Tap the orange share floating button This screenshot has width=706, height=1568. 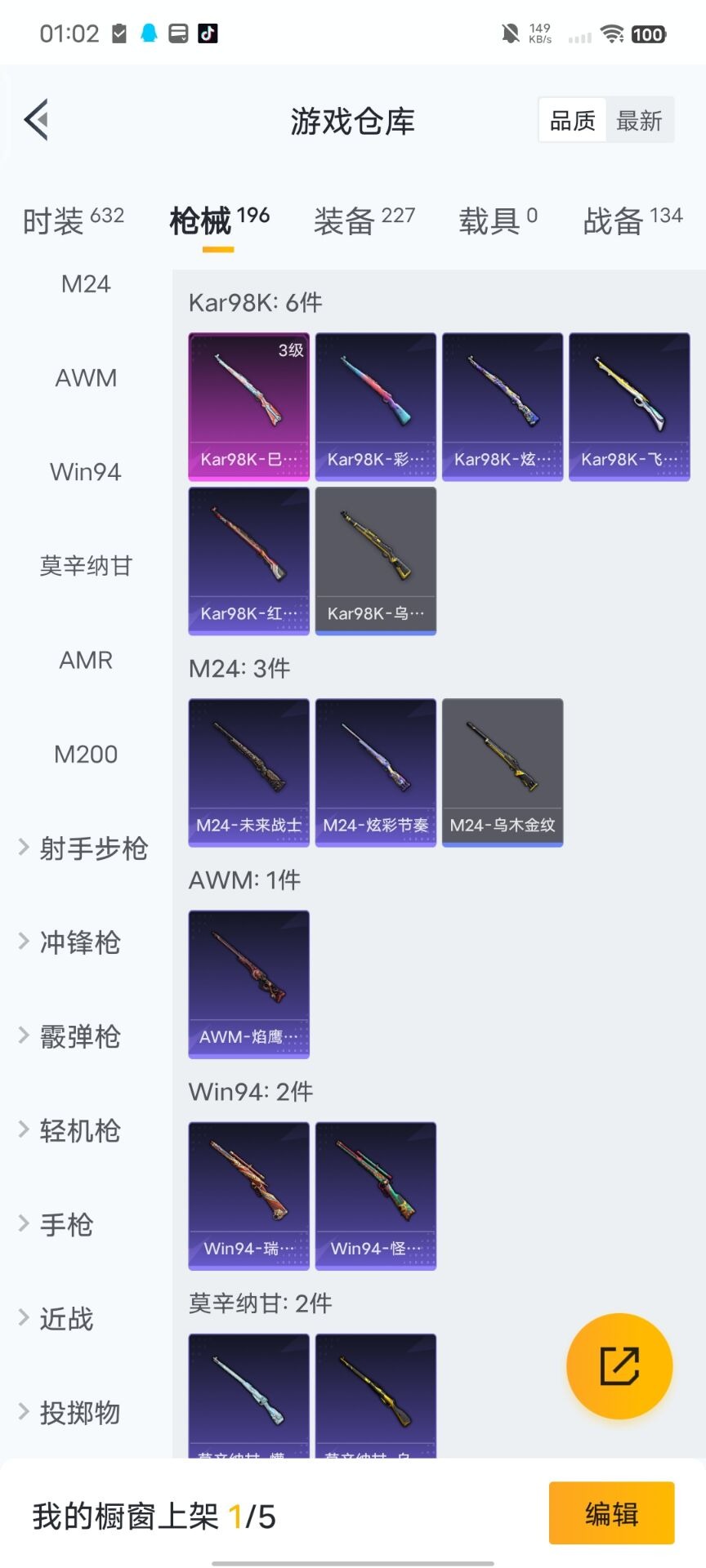(619, 1366)
